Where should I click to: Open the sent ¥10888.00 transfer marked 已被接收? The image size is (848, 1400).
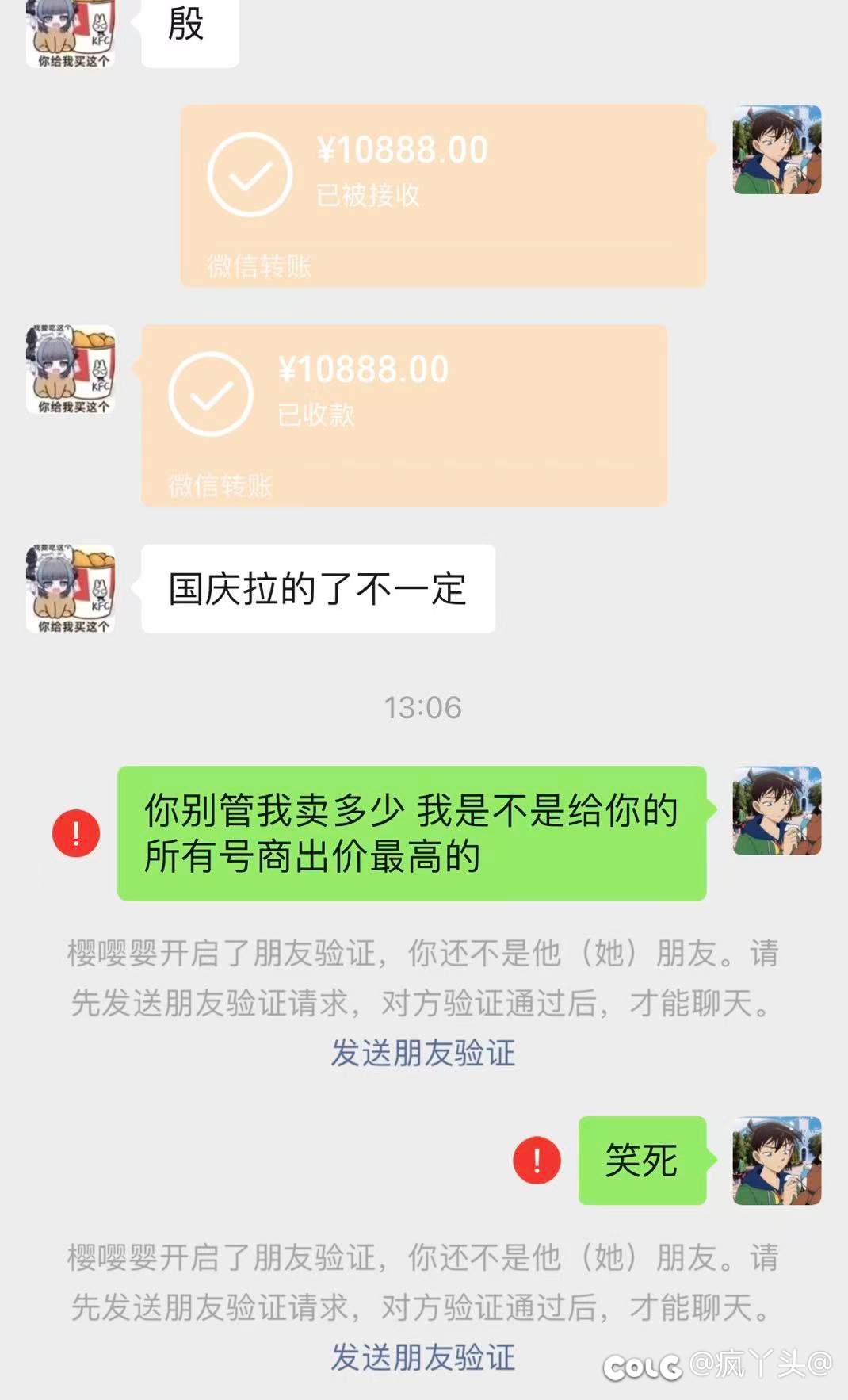[443, 196]
